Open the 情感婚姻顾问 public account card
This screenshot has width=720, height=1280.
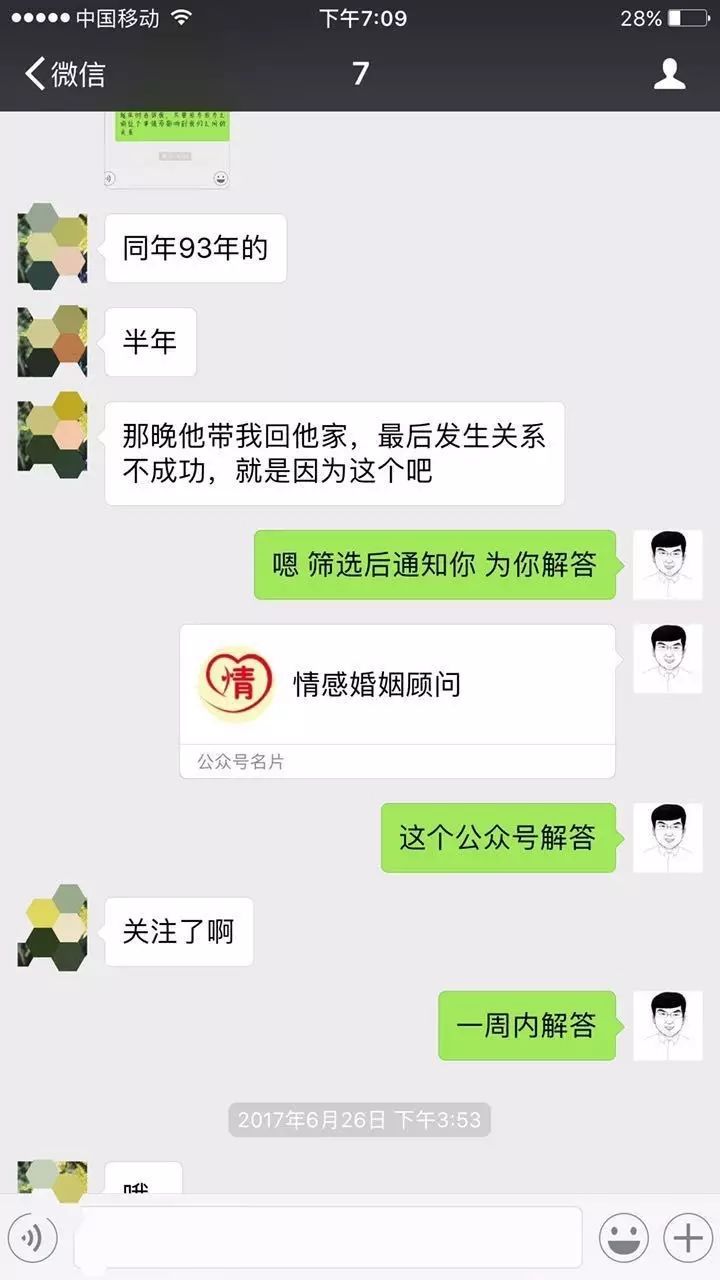tap(397, 700)
